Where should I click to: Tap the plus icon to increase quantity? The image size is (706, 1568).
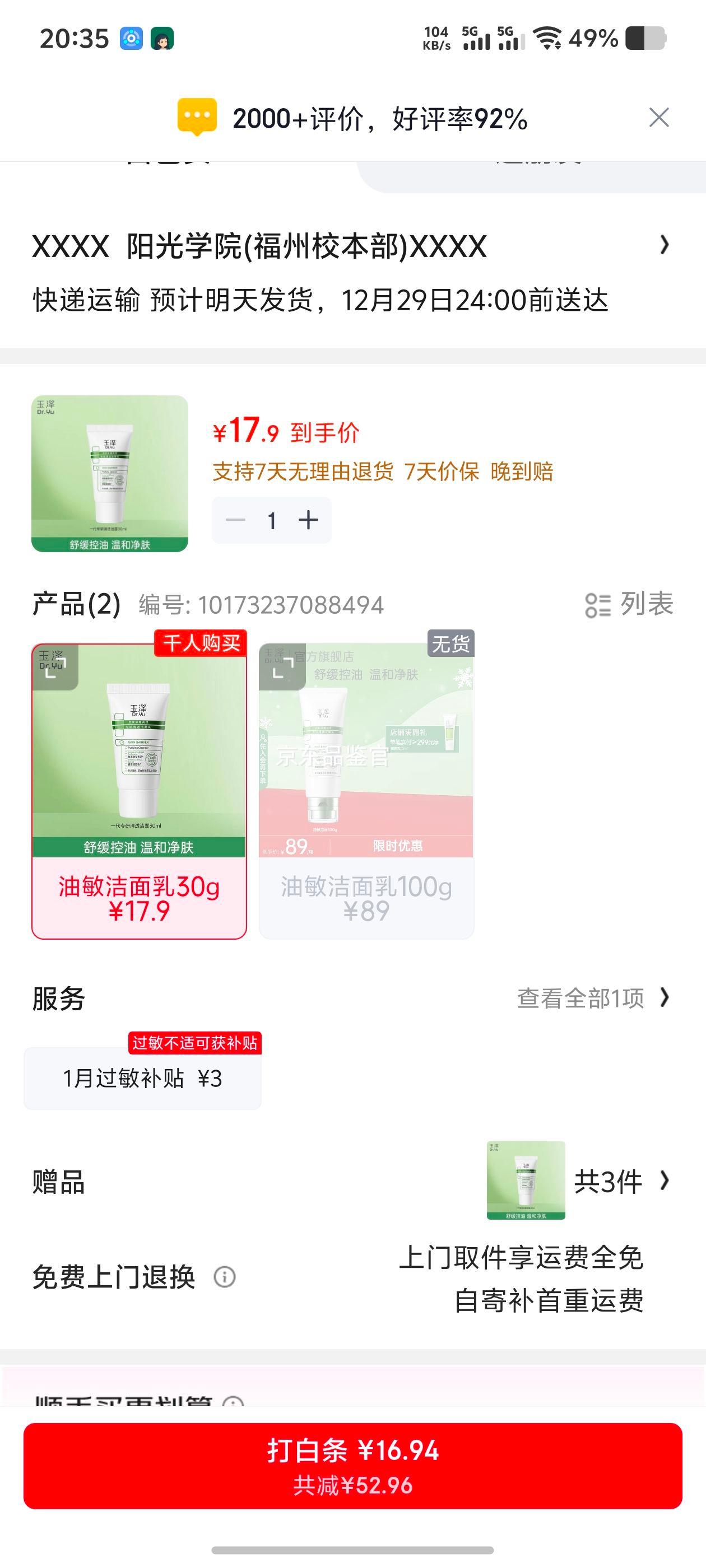(x=309, y=520)
